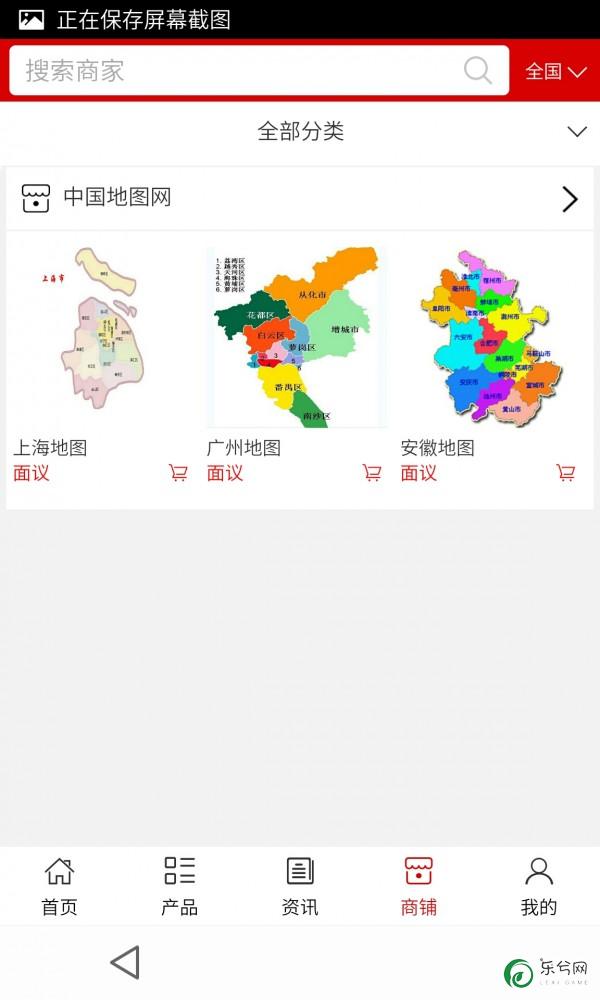
Task: Add 上海地图 to the cart
Action: tap(178, 473)
